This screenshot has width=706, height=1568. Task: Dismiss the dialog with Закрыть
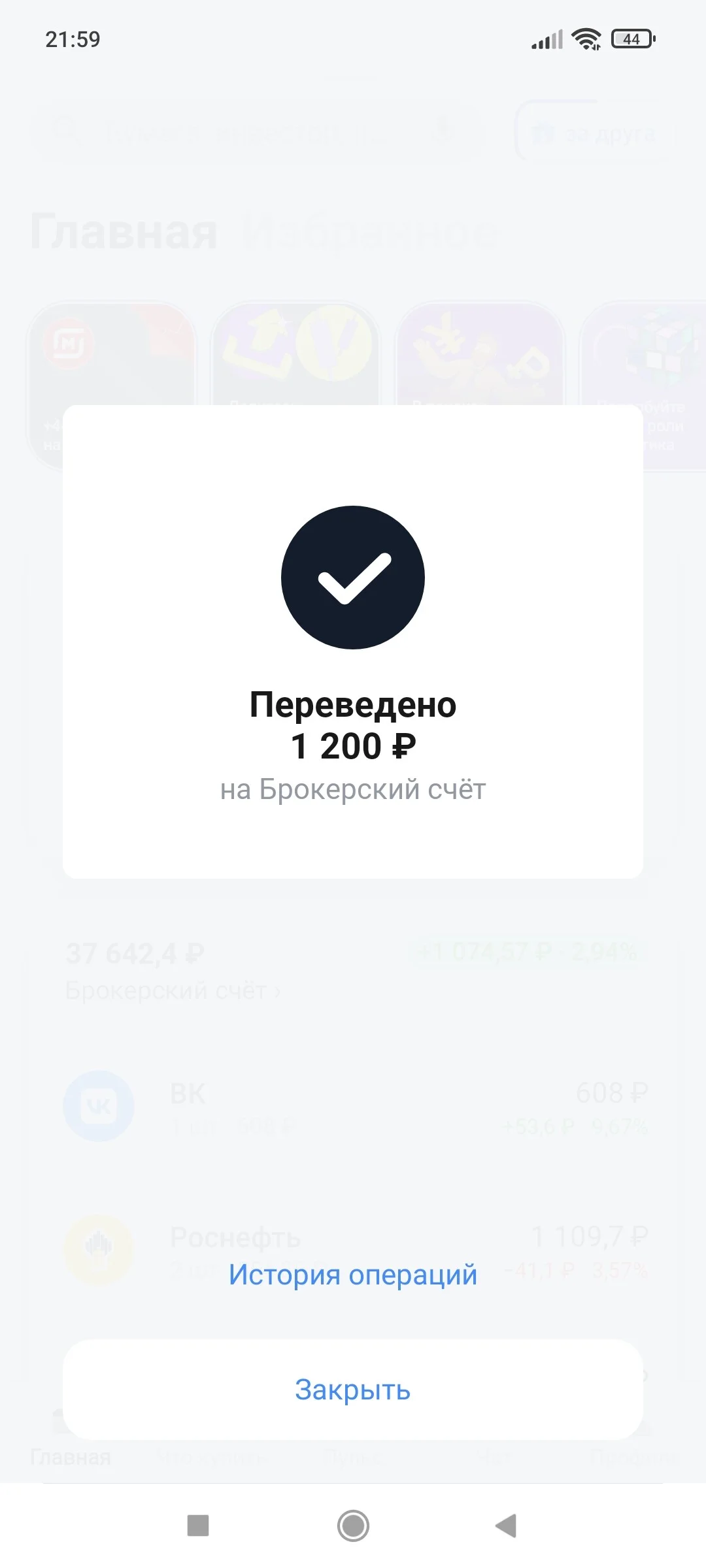pos(353,1390)
